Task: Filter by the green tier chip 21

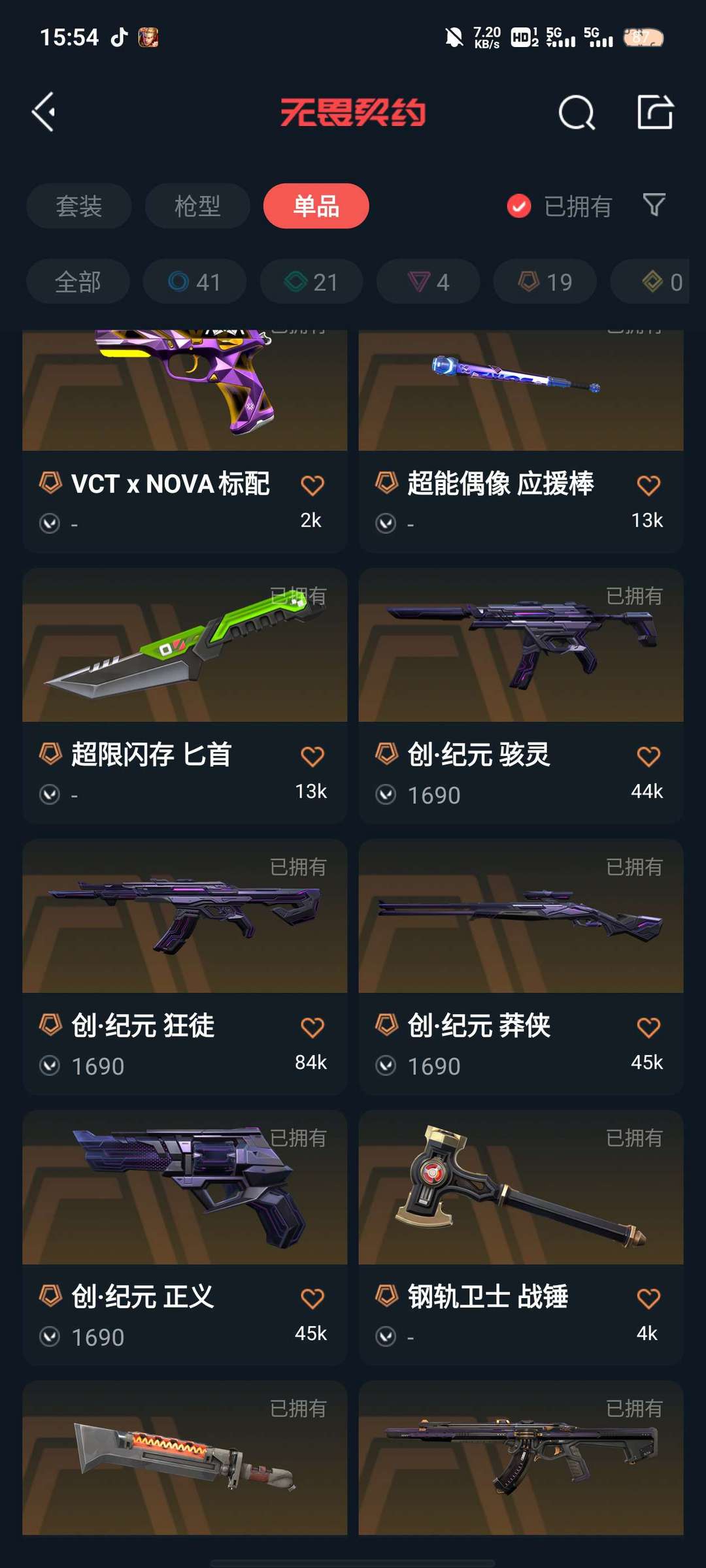Action: [x=312, y=282]
